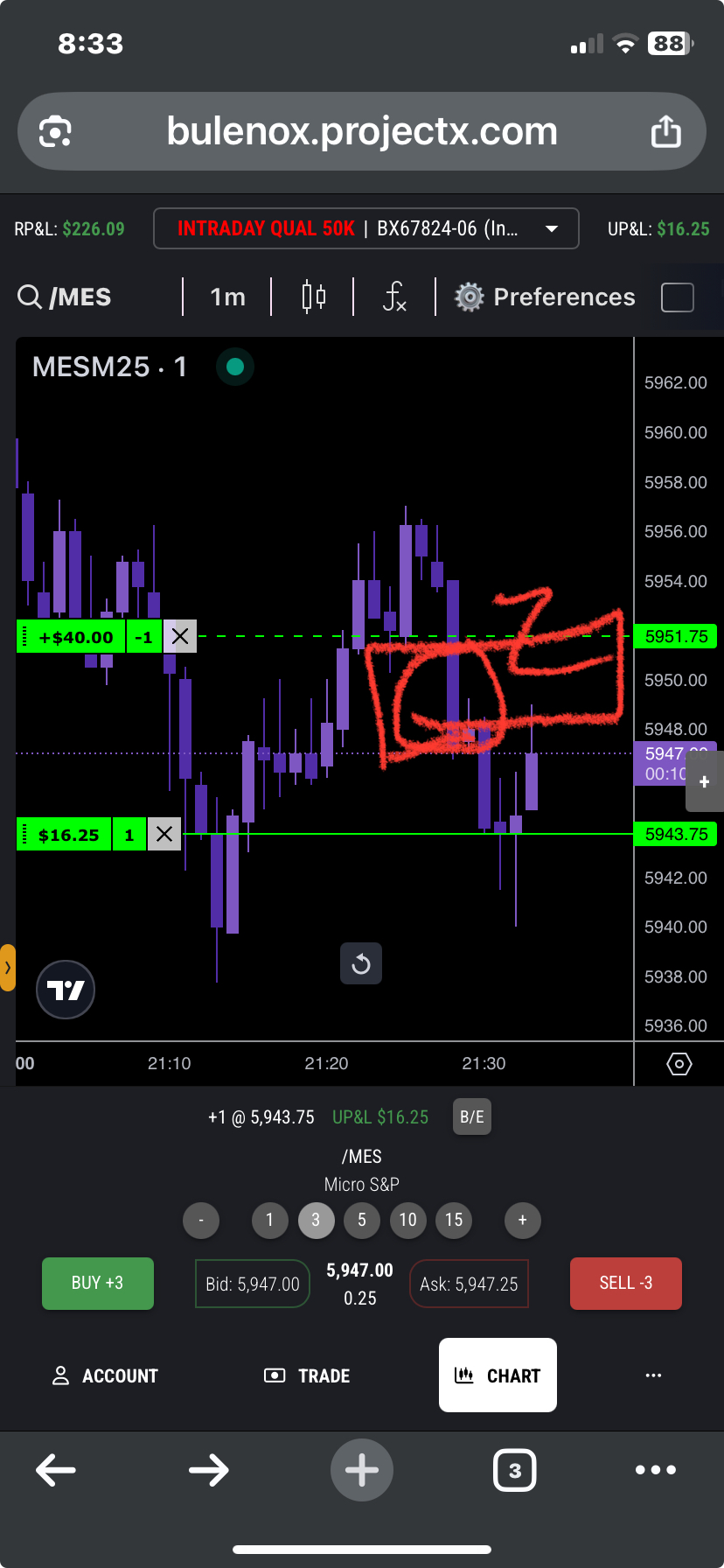This screenshot has width=724, height=1568.
Task: Tap the B/E breakeven button
Action: (x=471, y=1117)
